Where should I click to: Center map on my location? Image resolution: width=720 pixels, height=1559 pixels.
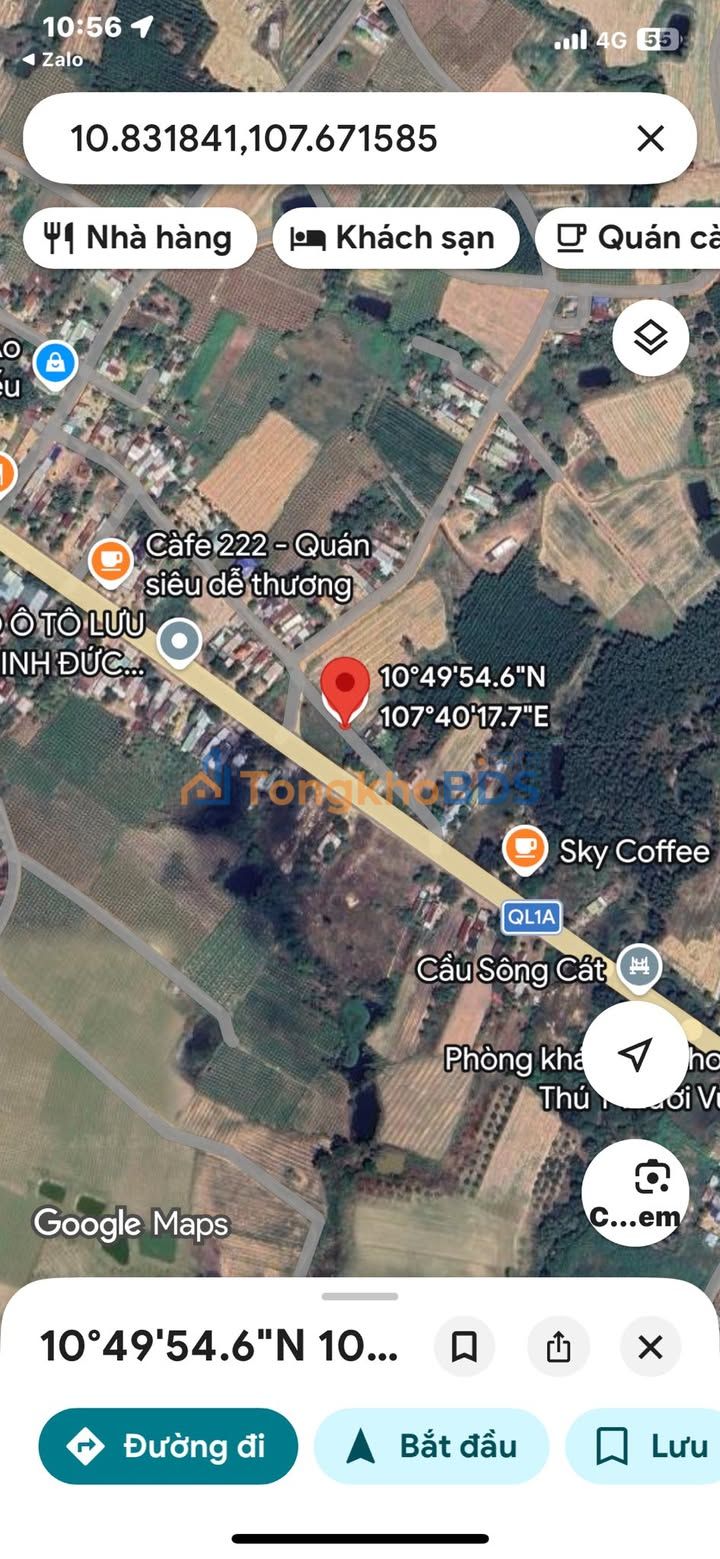pyautogui.click(x=635, y=1053)
